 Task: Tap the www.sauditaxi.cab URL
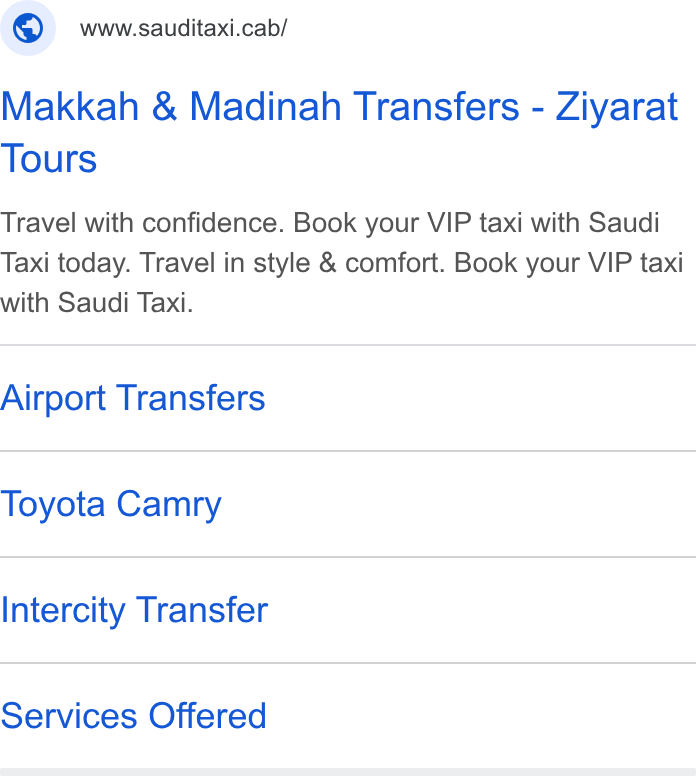click(x=184, y=28)
